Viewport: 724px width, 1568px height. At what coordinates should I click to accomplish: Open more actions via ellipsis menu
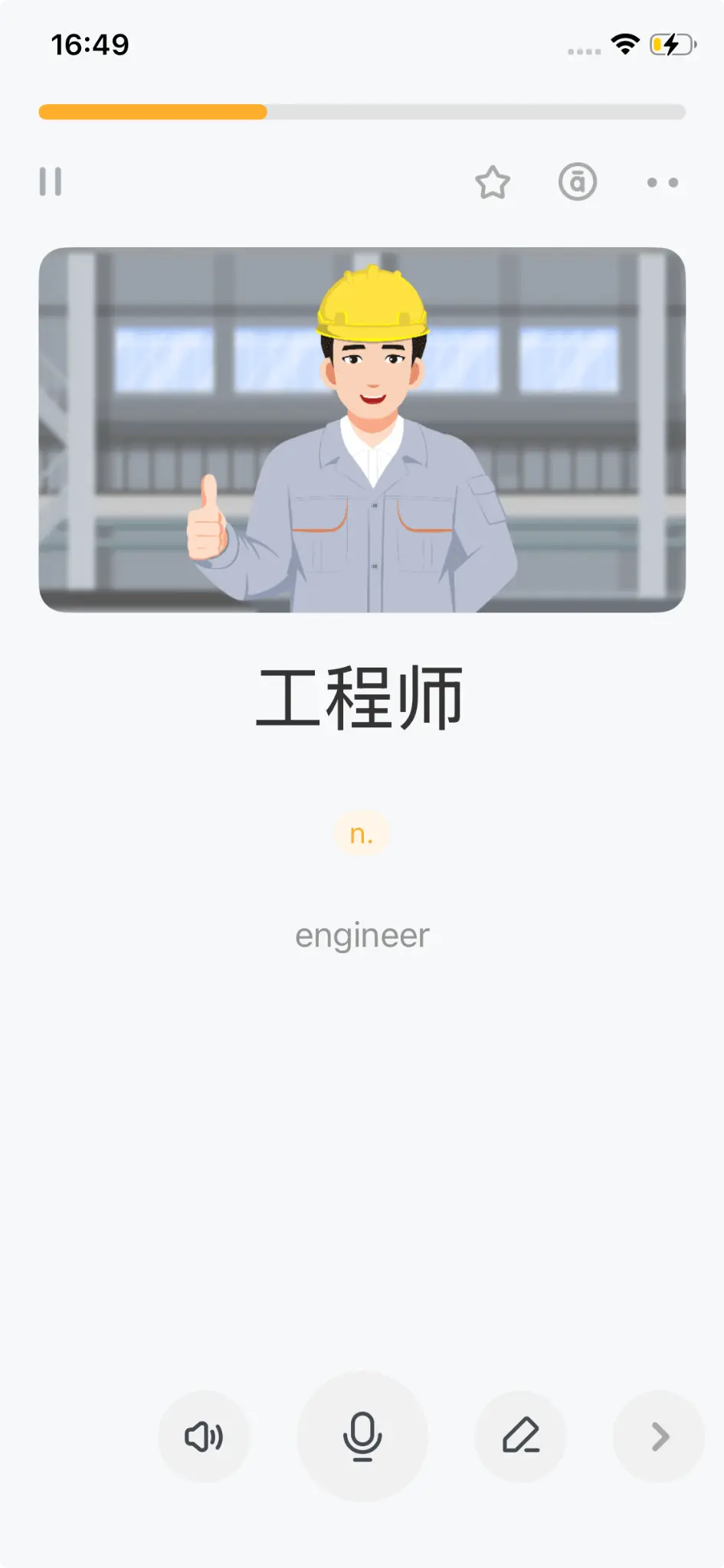point(663,182)
